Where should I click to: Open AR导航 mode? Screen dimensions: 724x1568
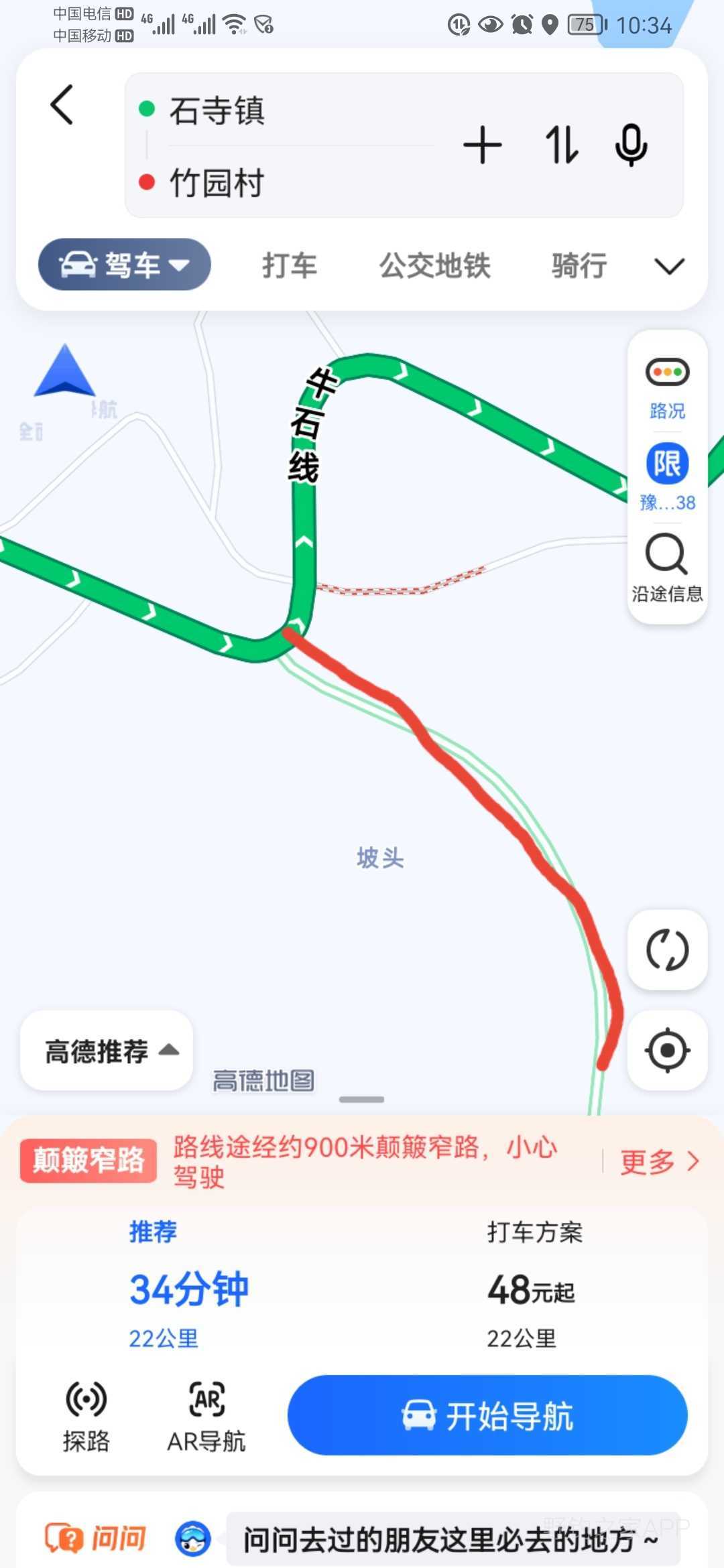(x=206, y=1415)
